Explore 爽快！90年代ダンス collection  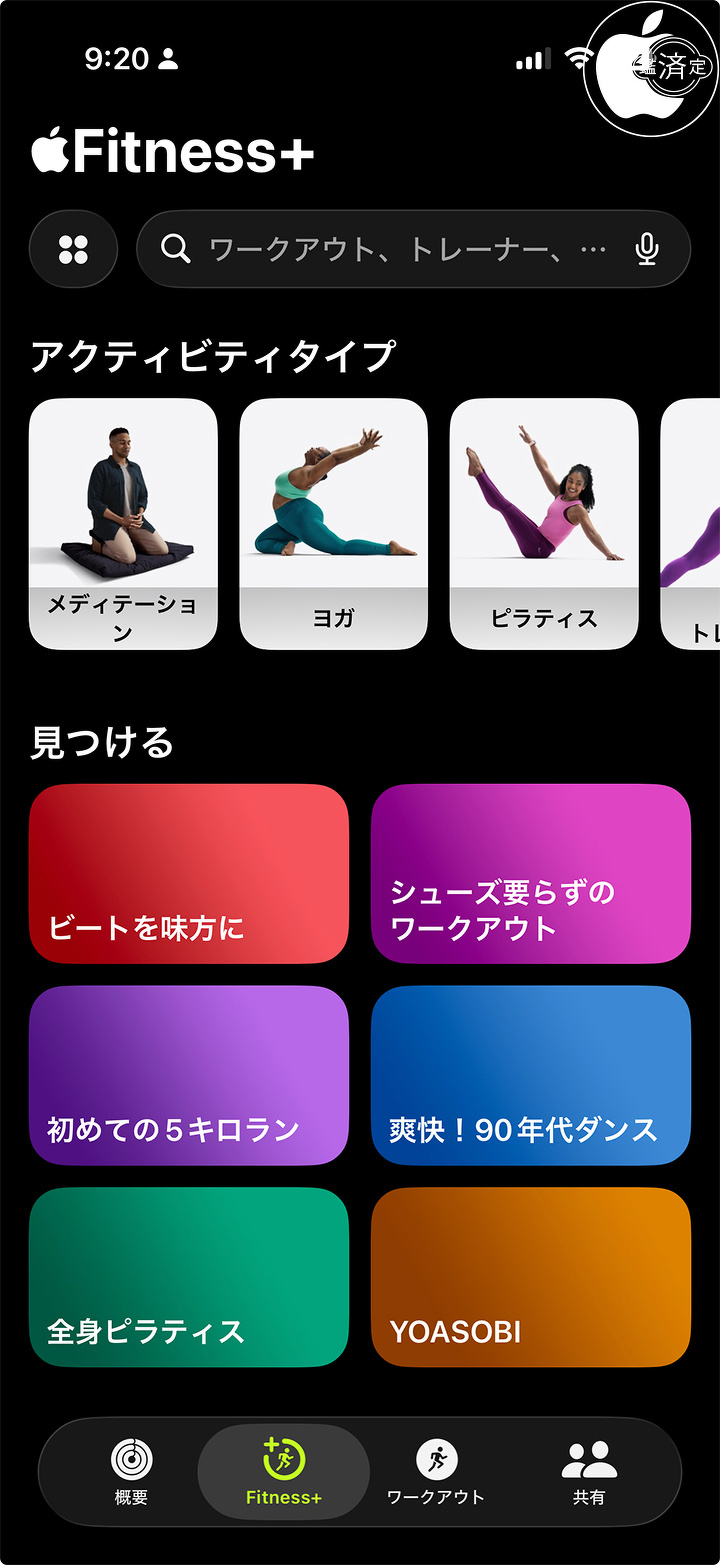pos(530,1075)
